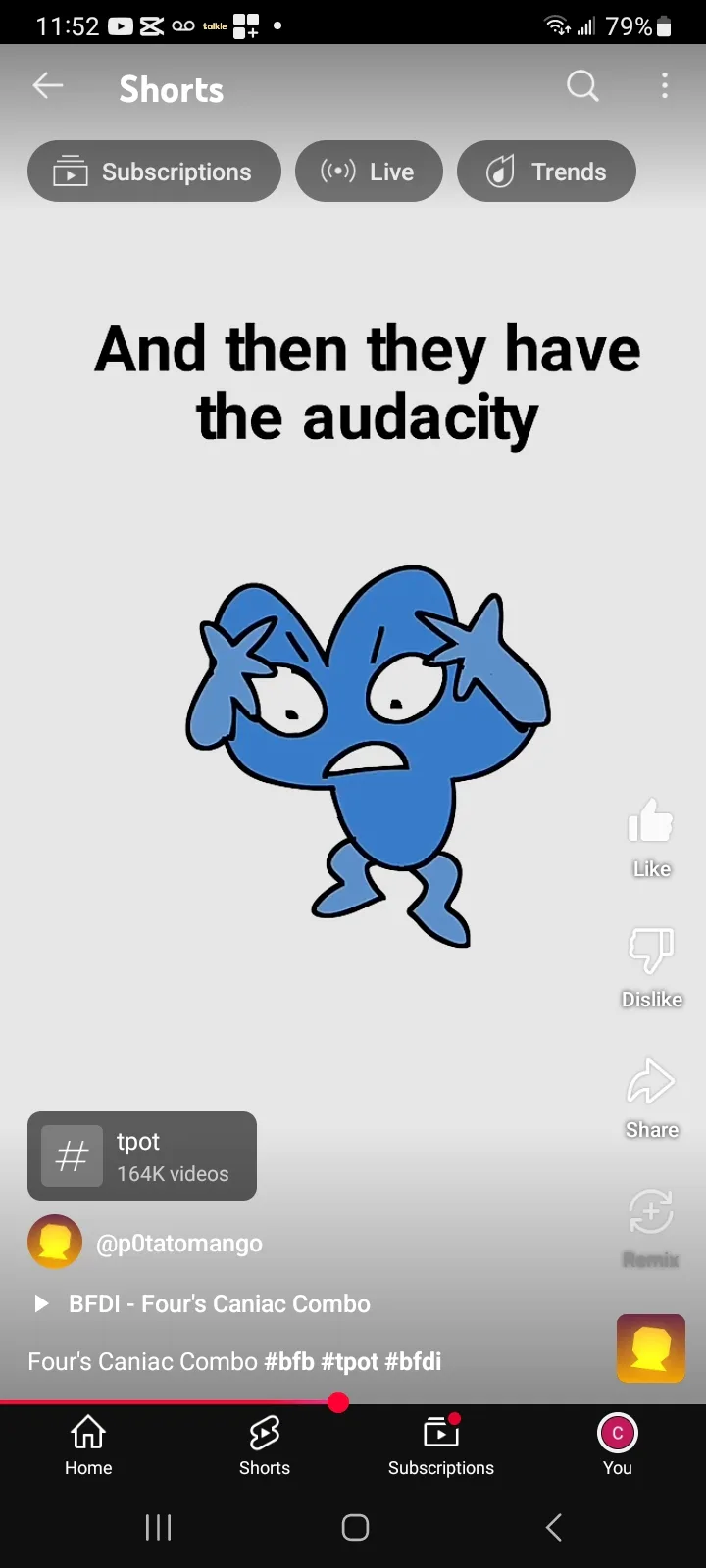Select the Subscriptions chip at top
The height and width of the screenshot is (1568, 706).
click(154, 171)
